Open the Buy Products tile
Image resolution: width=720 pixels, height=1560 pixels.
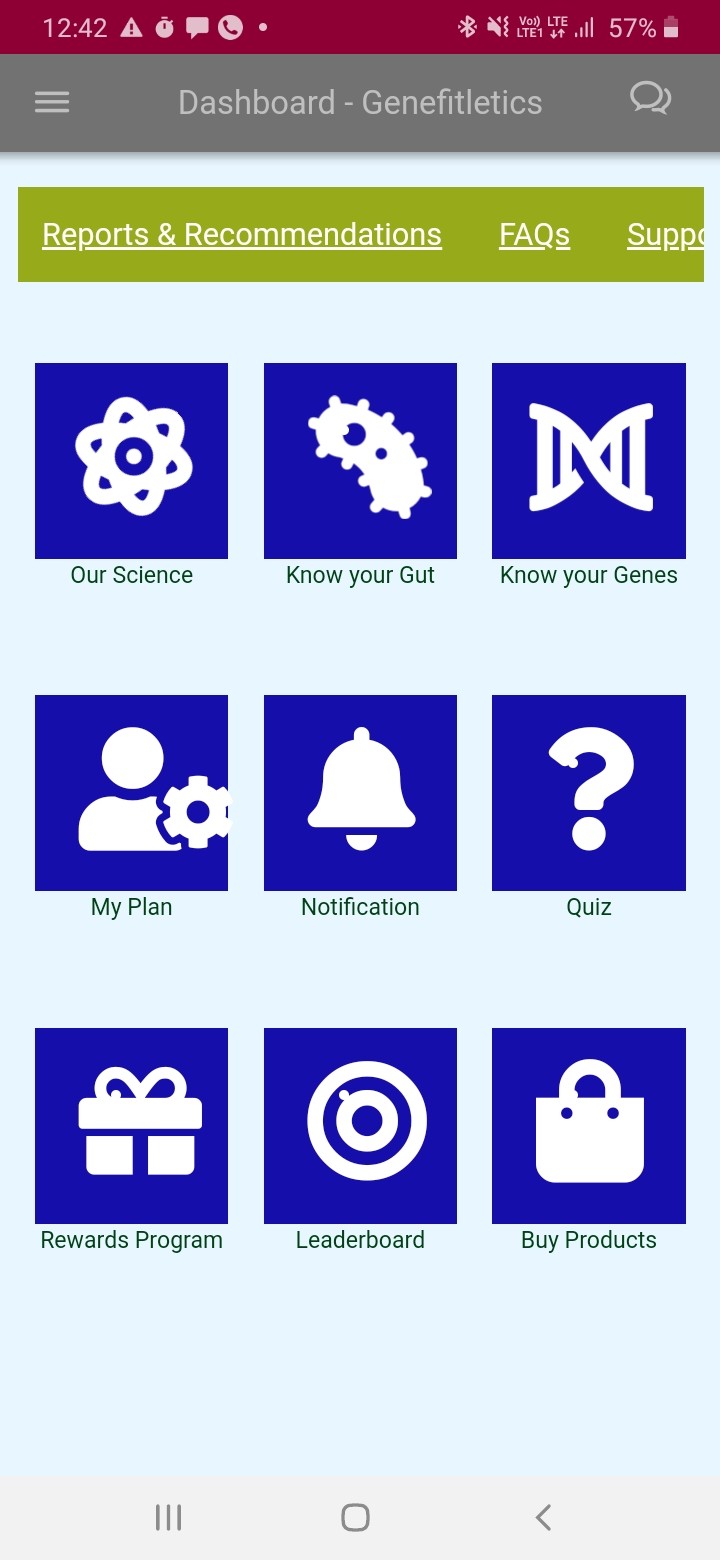tap(589, 1126)
